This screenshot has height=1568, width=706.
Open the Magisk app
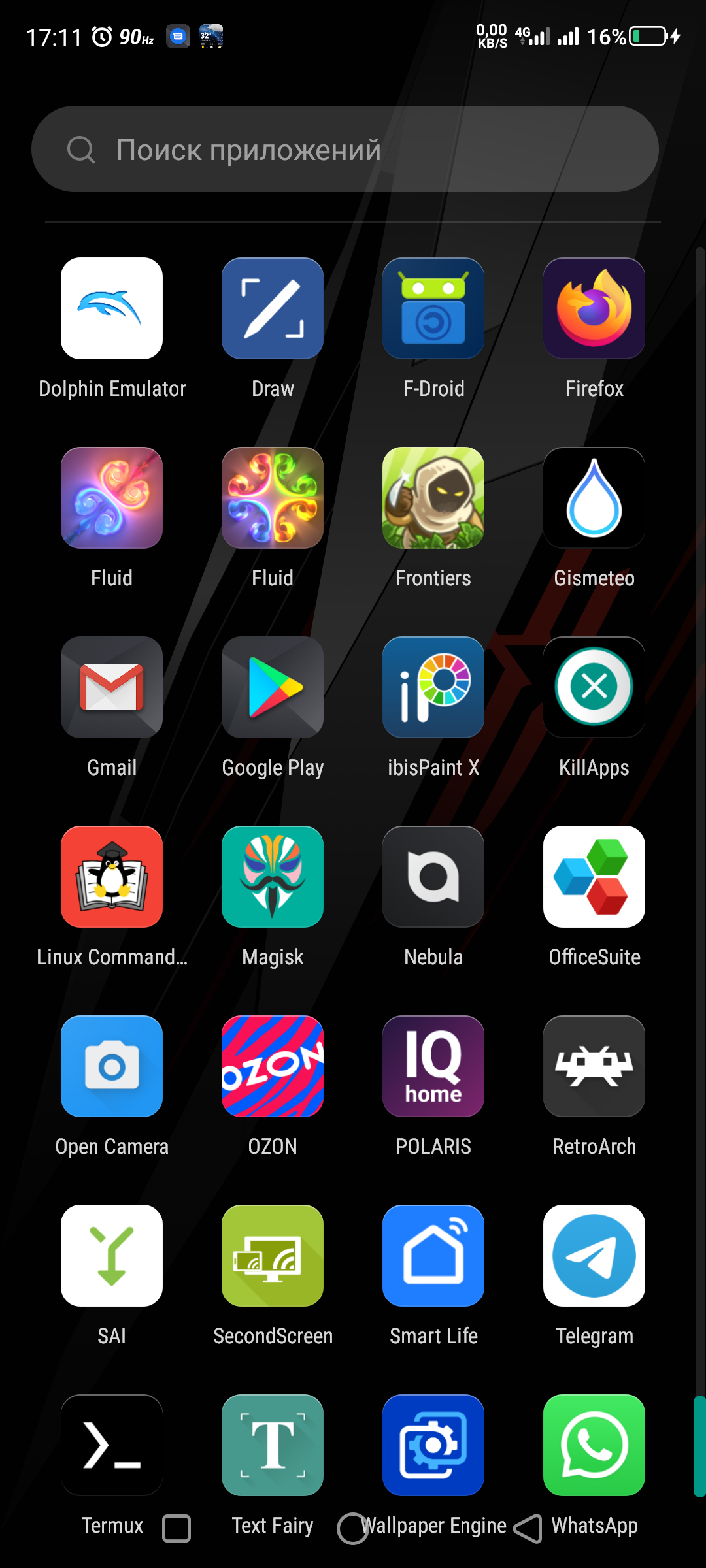click(273, 877)
